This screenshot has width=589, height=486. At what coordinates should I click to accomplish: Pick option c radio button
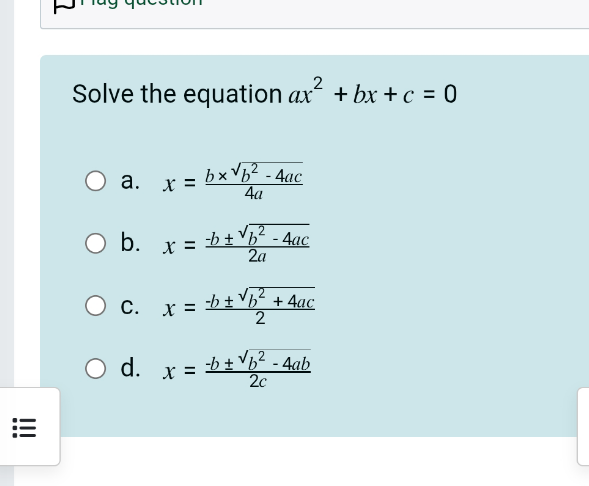click(95, 305)
